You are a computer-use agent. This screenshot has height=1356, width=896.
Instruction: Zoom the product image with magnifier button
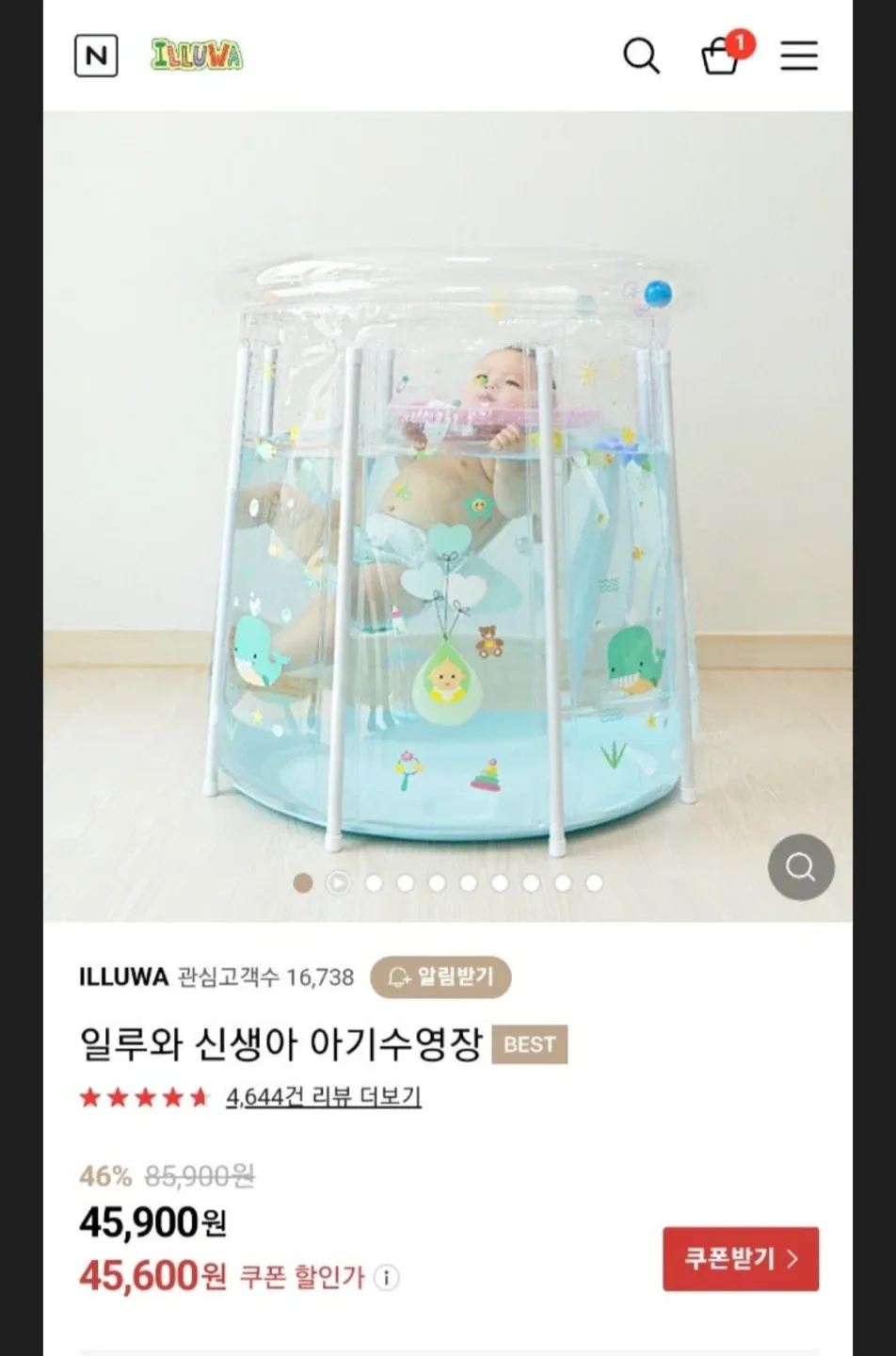click(801, 866)
